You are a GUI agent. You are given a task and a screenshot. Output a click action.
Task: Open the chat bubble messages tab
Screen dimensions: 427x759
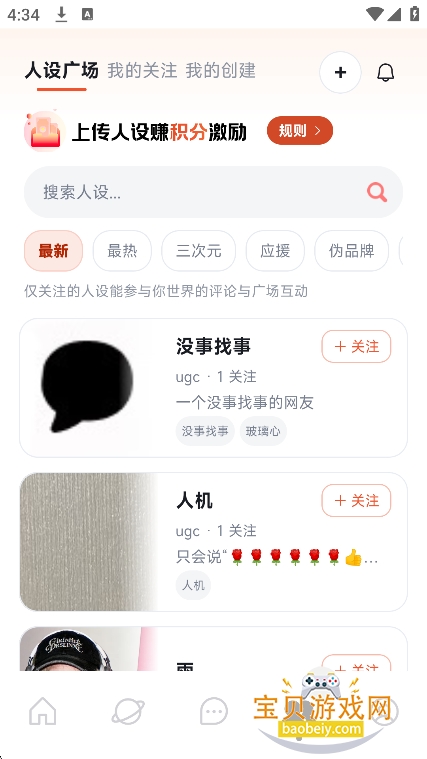coord(214,712)
